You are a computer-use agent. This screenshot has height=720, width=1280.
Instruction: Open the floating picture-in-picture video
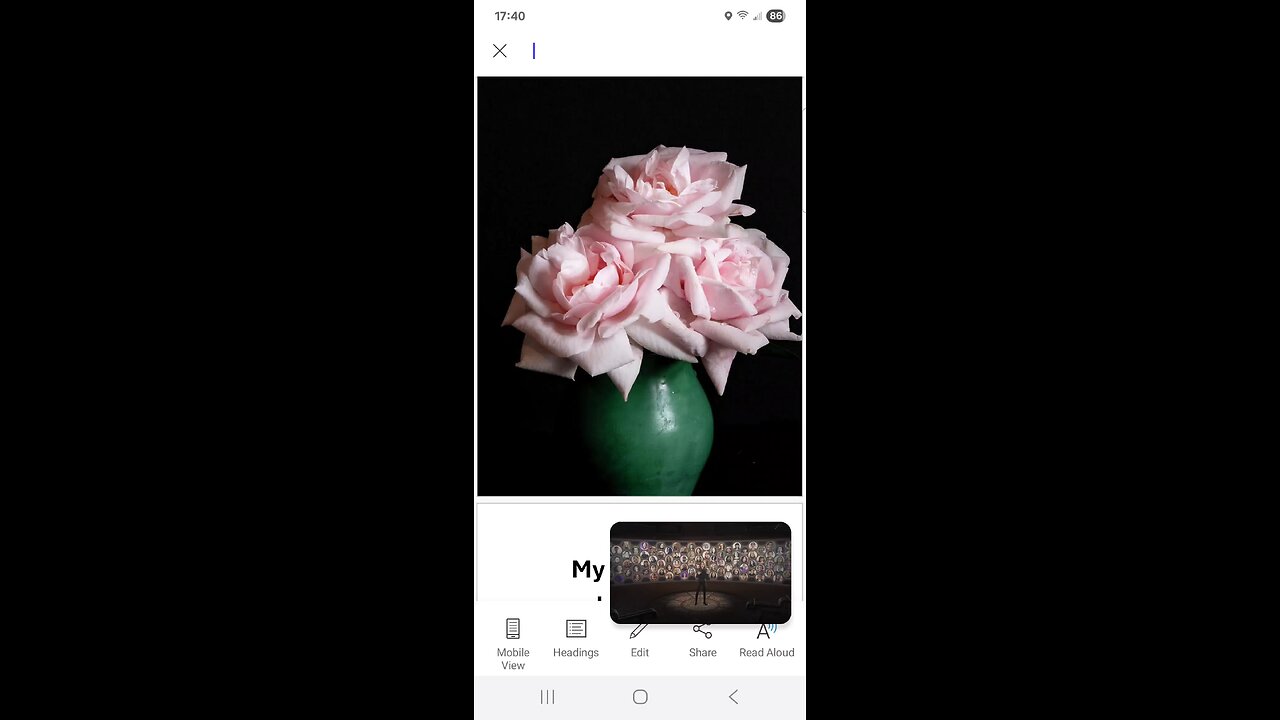coord(700,572)
